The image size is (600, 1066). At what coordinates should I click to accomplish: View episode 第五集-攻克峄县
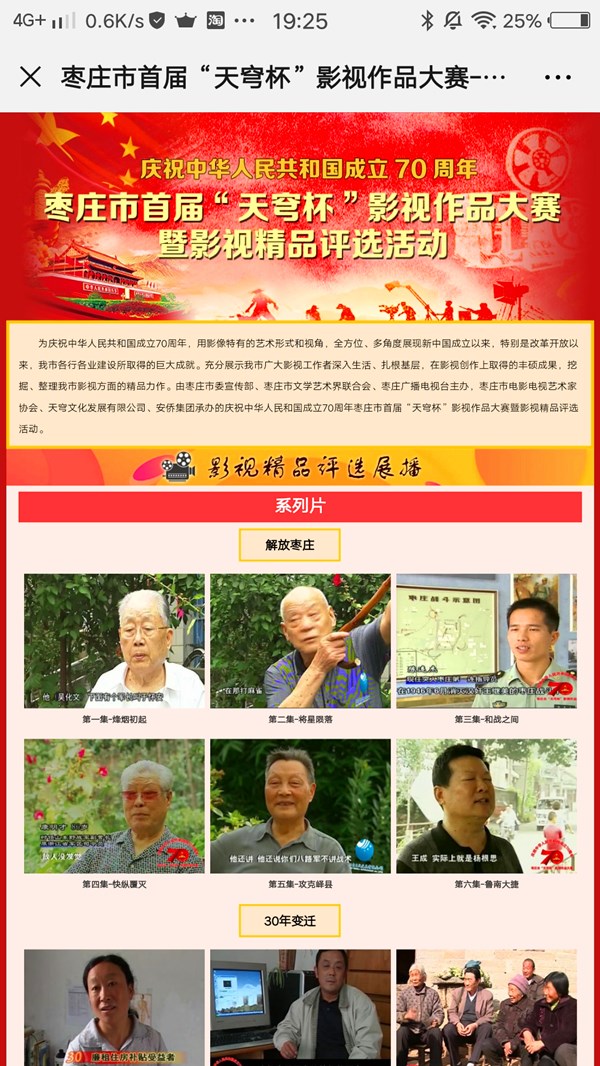point(300,806)
